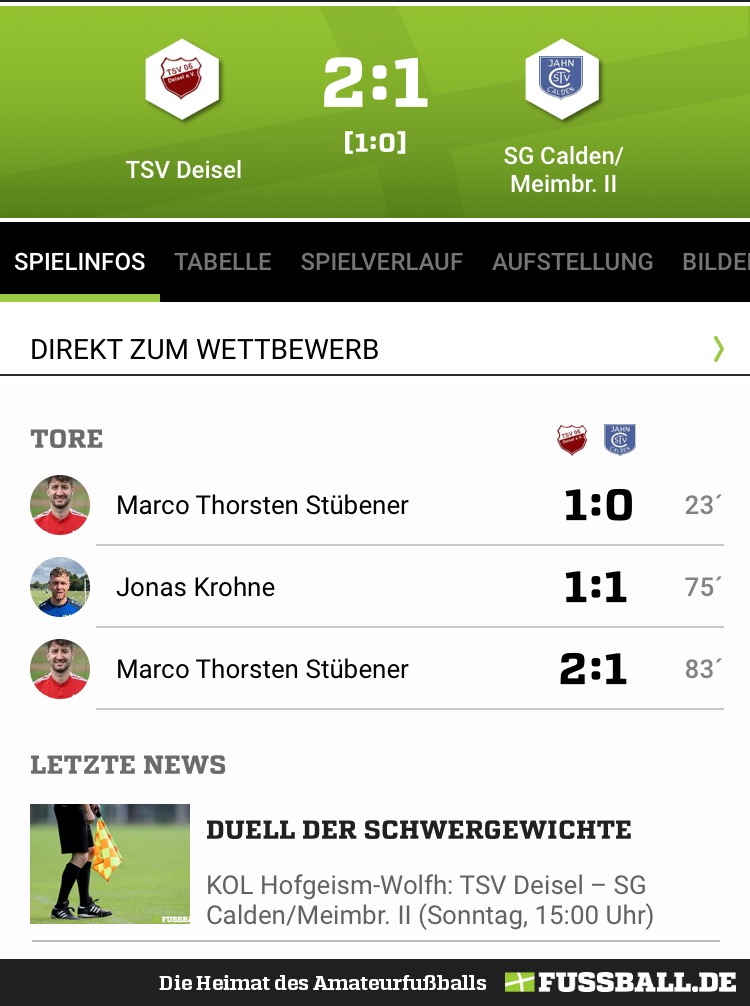Open Marco Thorsten Stübener's 1:0 goal entry
Viewport: 750px width, 1006px height.
[x=262, y=505]
